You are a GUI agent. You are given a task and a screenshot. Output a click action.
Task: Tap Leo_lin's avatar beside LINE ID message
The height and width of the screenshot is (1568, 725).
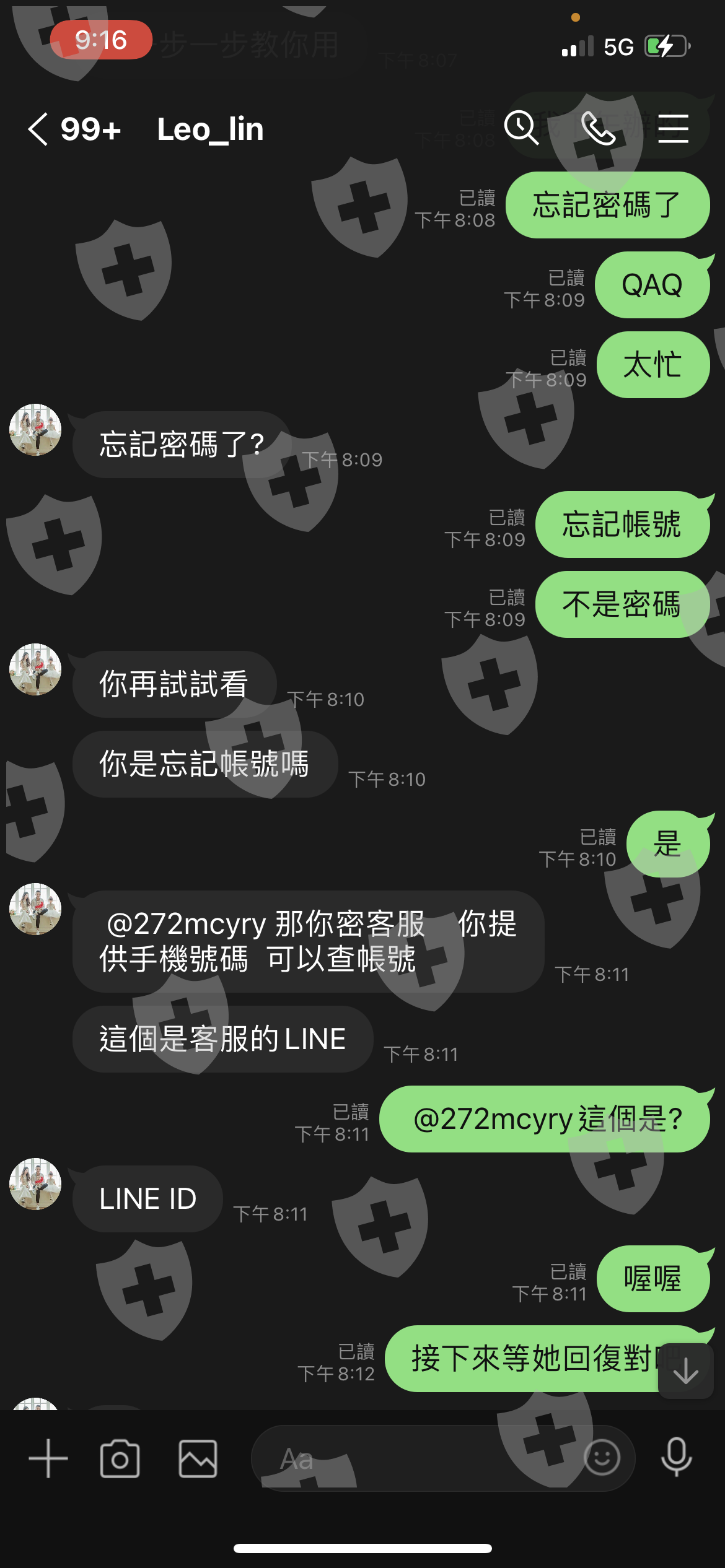tap(35, 1184)
